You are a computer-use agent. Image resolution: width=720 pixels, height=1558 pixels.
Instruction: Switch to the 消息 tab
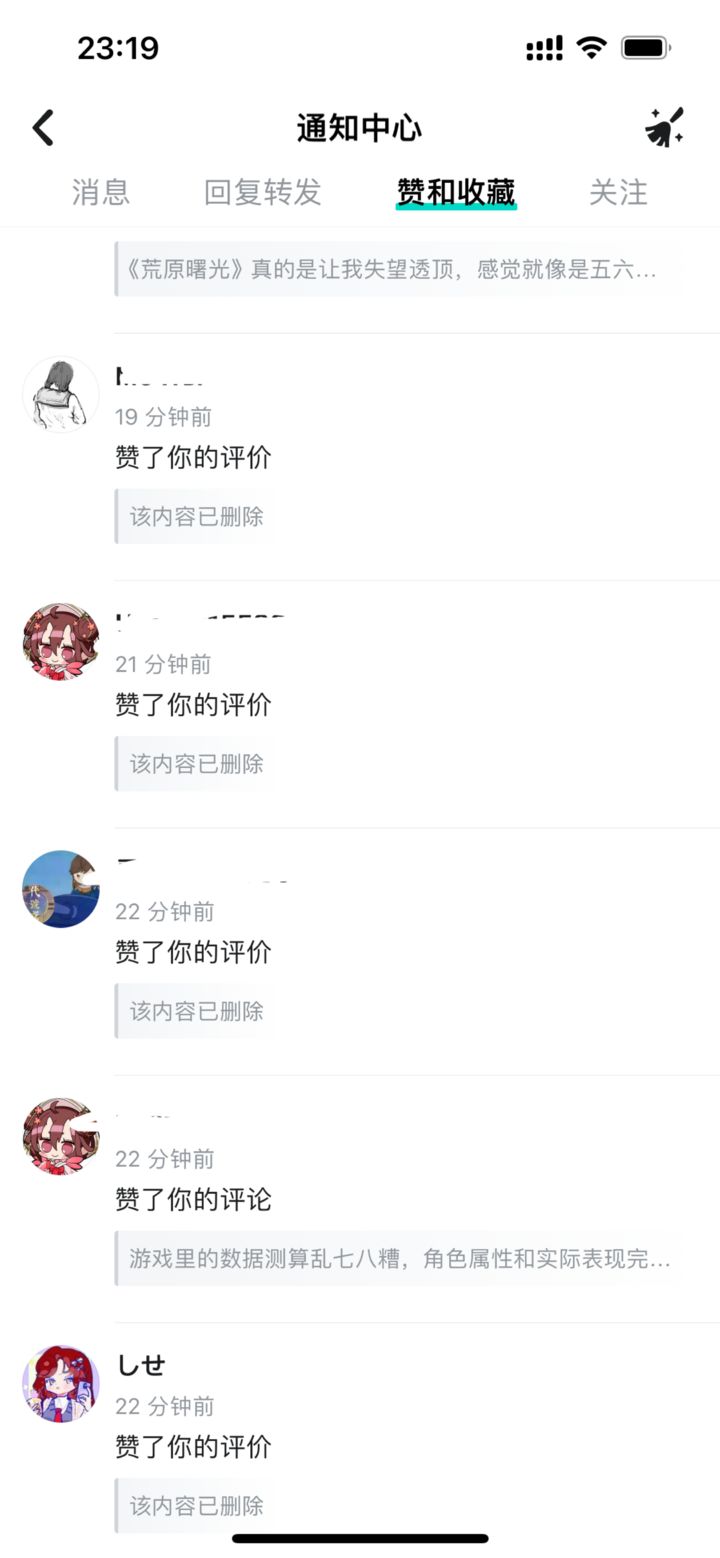[99, 192]
